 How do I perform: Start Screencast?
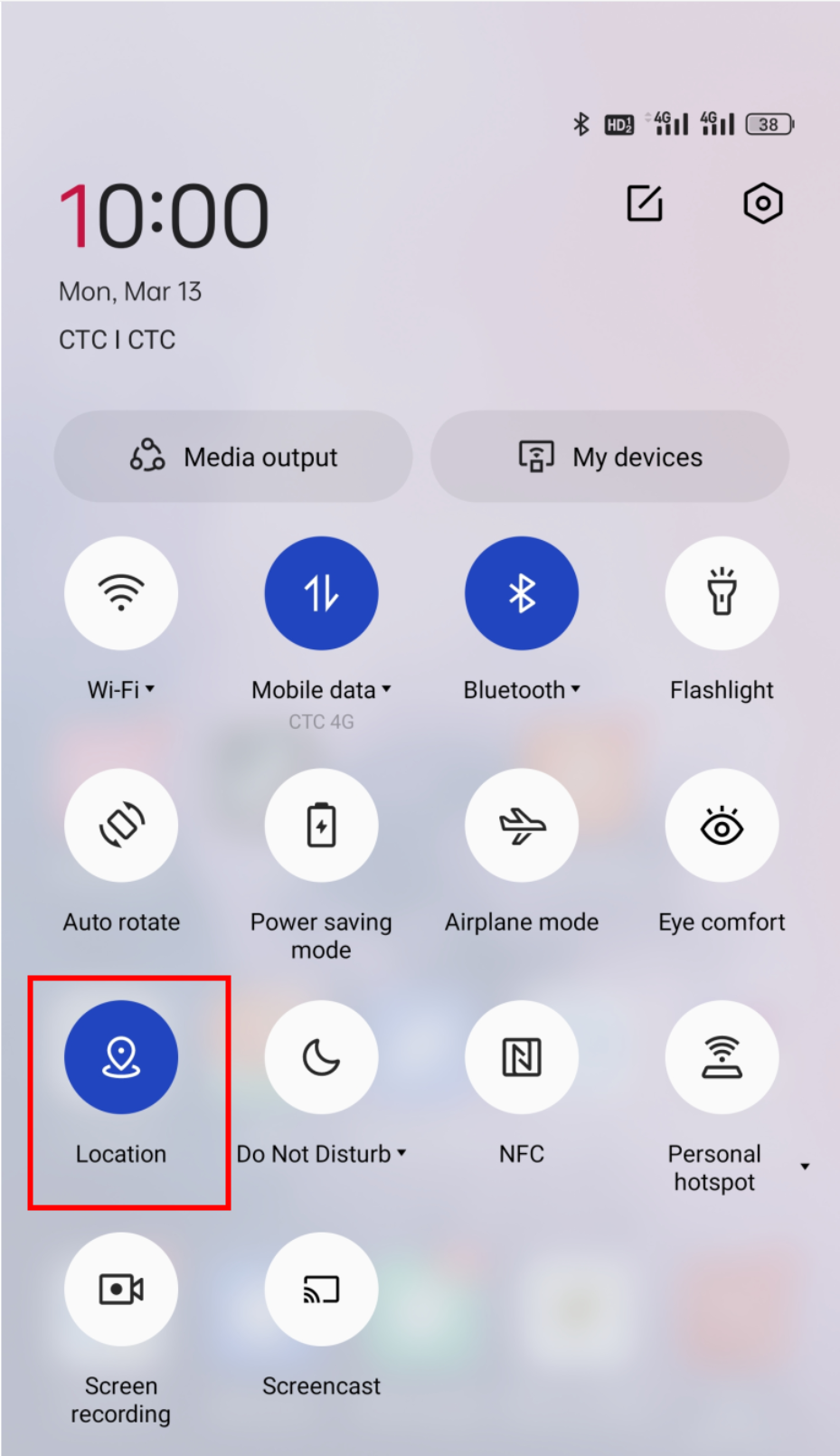[x=321, y=1289]
